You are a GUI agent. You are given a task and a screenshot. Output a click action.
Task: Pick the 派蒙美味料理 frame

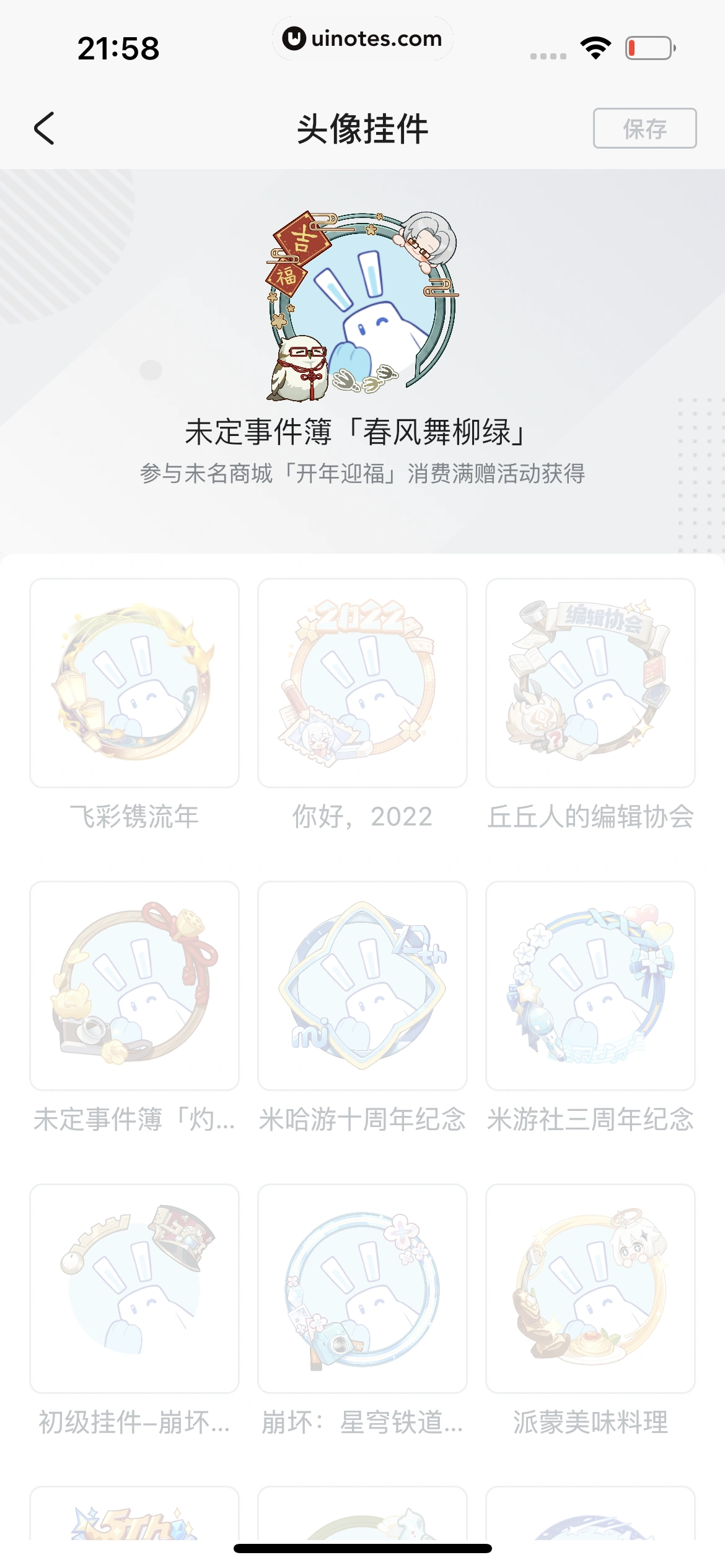click(x=590, y=1288)
